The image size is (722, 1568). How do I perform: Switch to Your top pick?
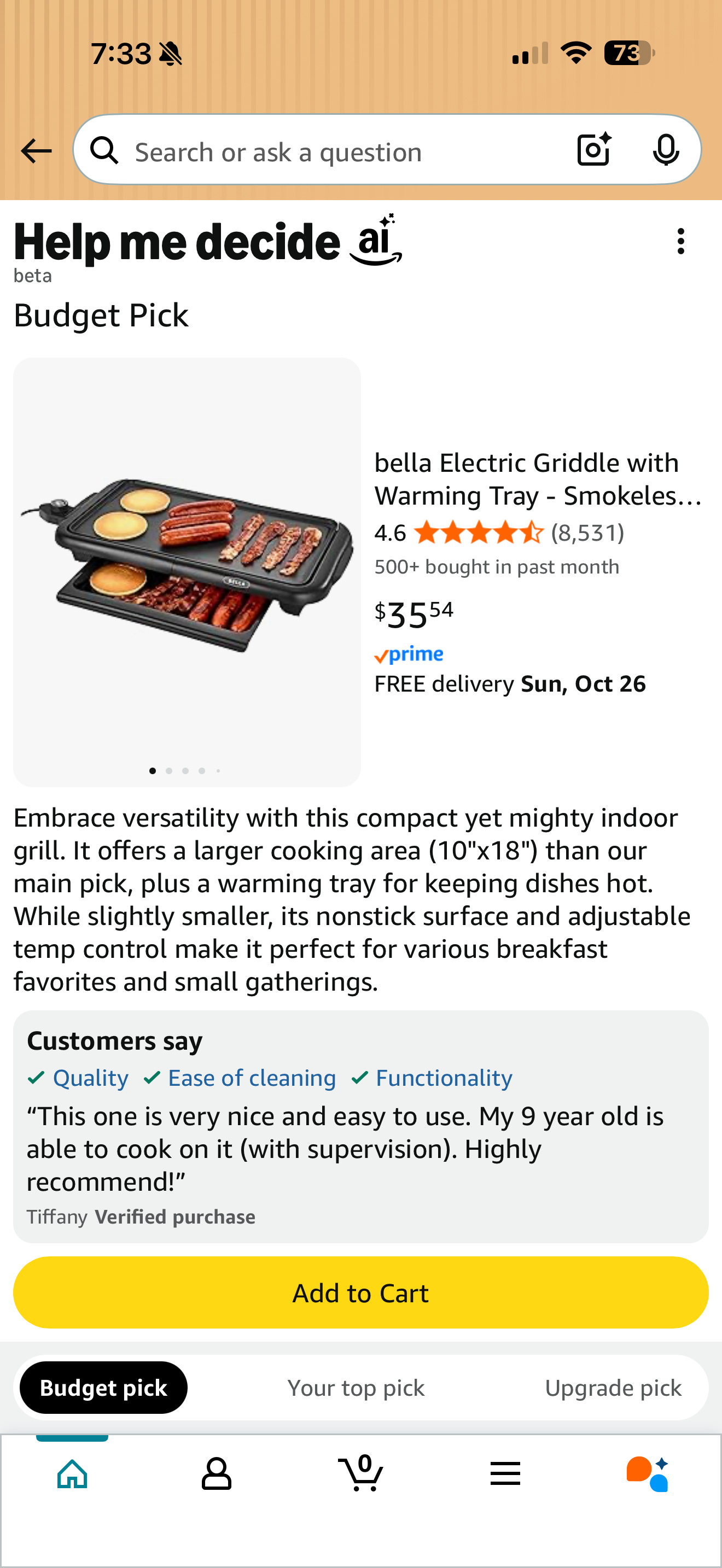tap(356, 1388)
